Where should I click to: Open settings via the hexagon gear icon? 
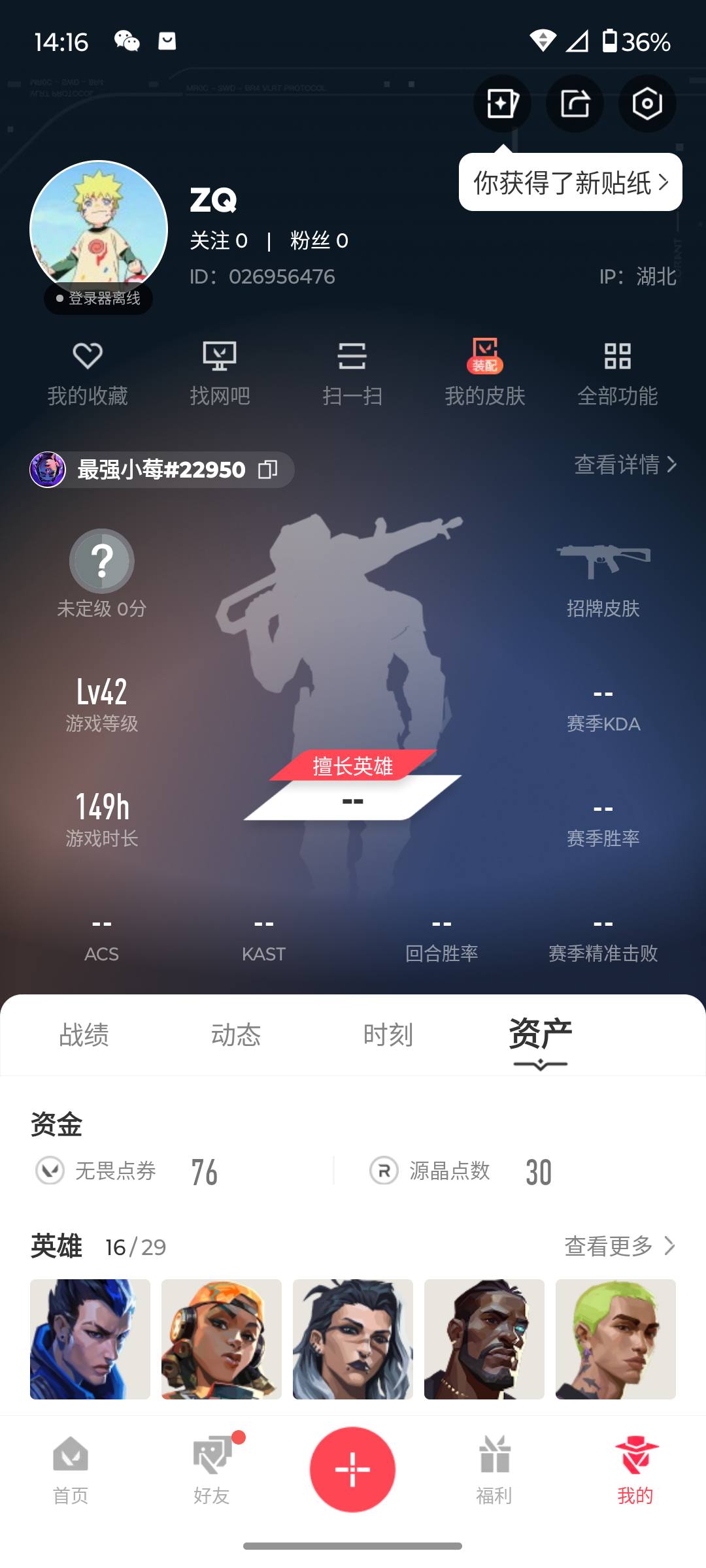[647, 103]
